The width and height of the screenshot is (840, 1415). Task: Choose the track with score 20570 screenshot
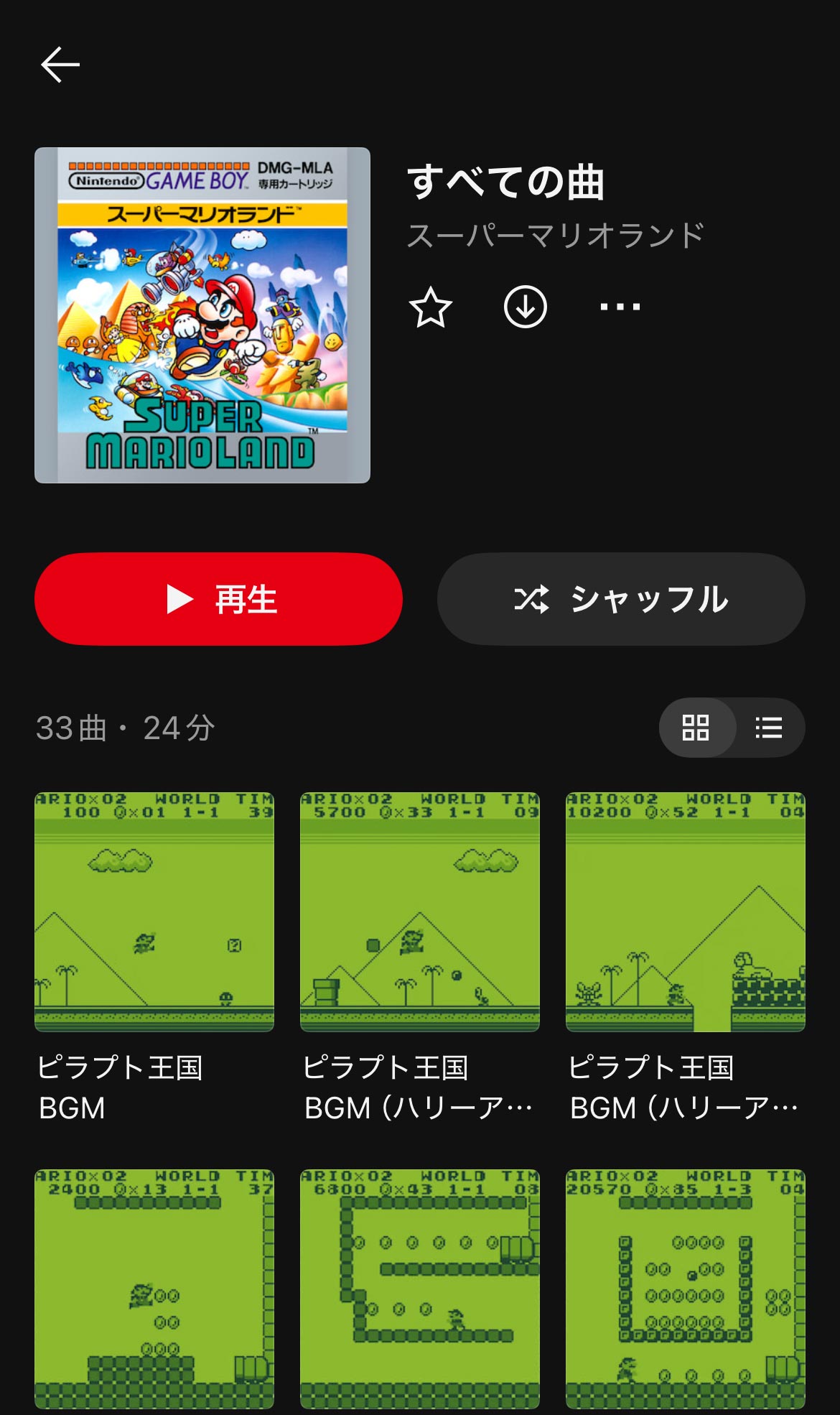(x=686, y=1289)
